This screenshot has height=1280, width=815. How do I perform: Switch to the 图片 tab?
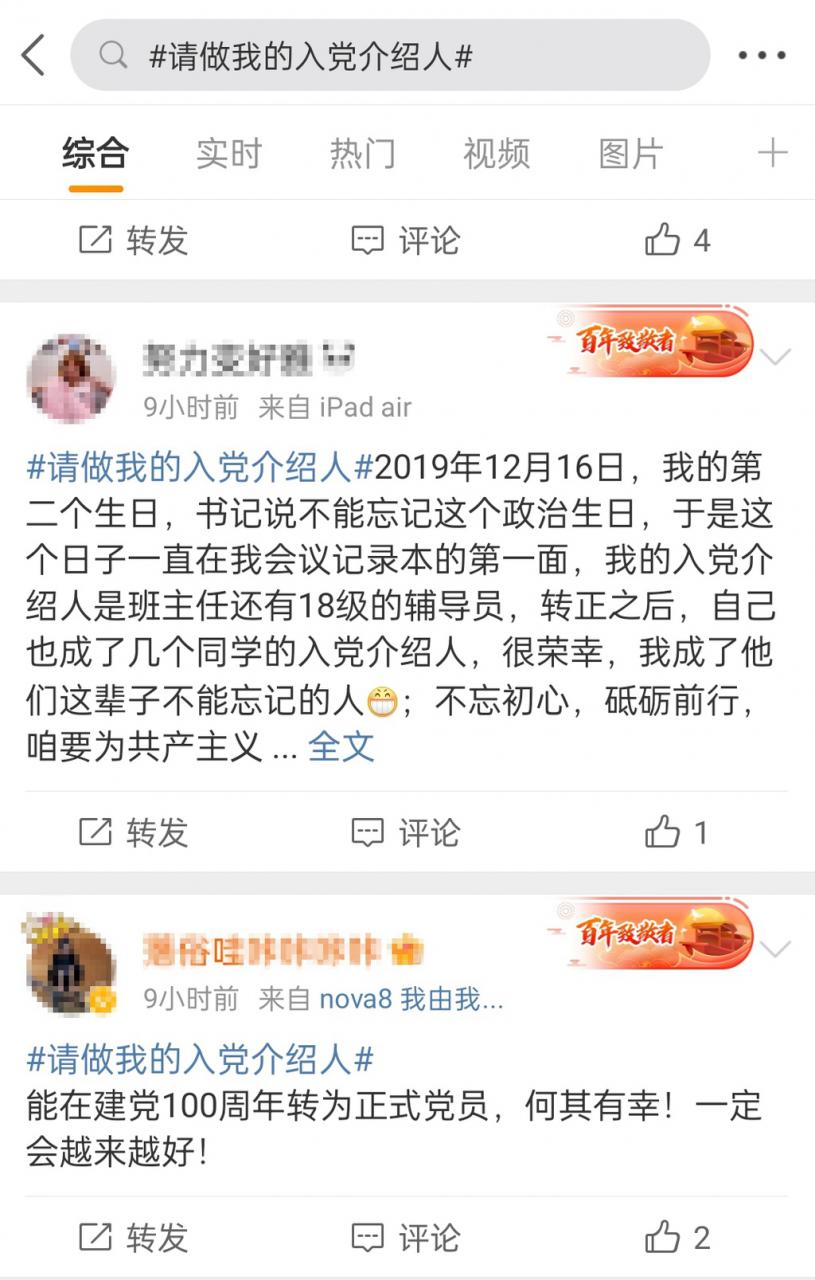(x=630, y=154)
